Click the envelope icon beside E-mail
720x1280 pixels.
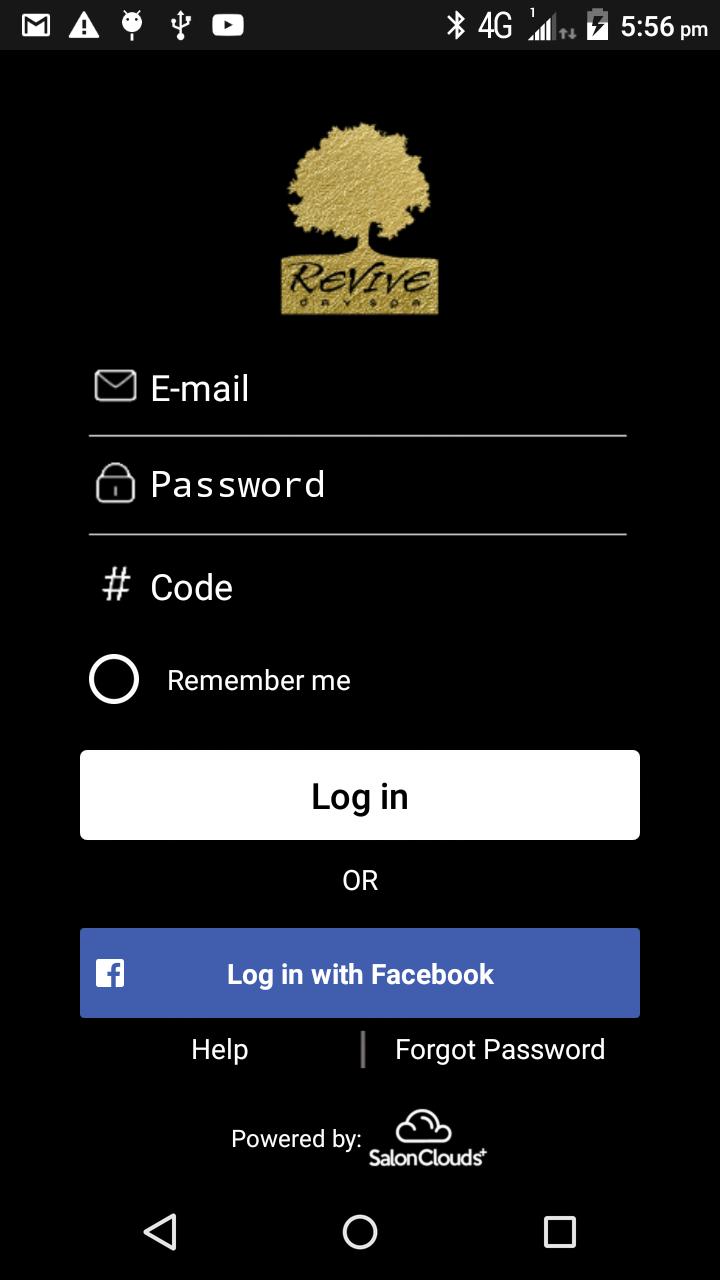tap(114, 386)
